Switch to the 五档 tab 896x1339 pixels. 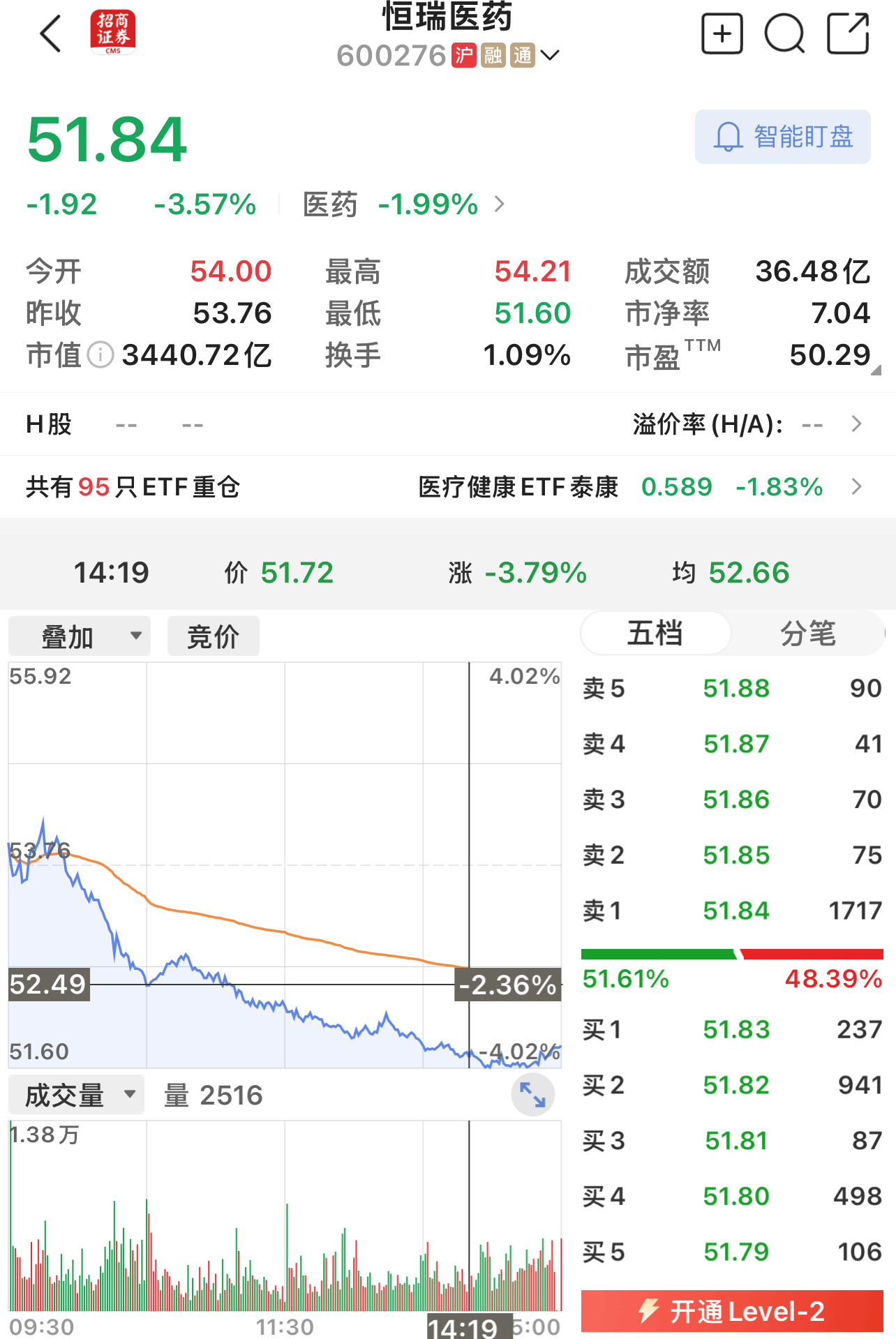pyautogui.click(x=655, y=634)
